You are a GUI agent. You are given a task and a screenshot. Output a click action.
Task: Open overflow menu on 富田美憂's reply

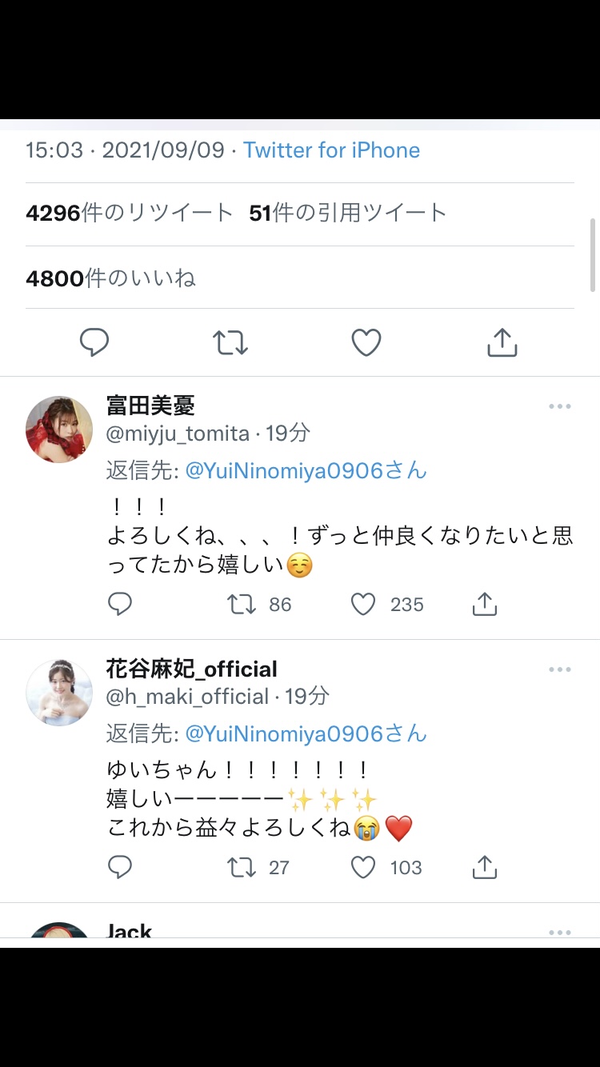pyautogui.click(x=560, y=406)
